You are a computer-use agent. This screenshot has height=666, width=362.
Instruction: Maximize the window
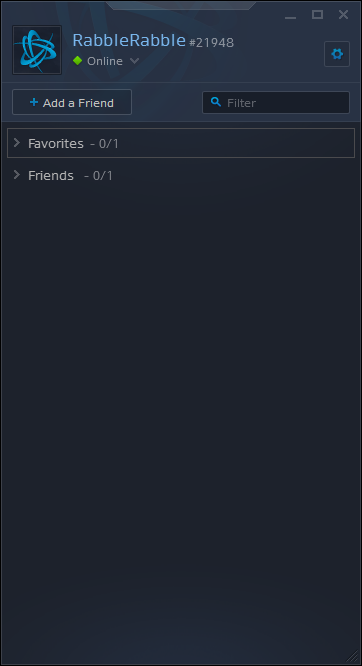(317, 15)
